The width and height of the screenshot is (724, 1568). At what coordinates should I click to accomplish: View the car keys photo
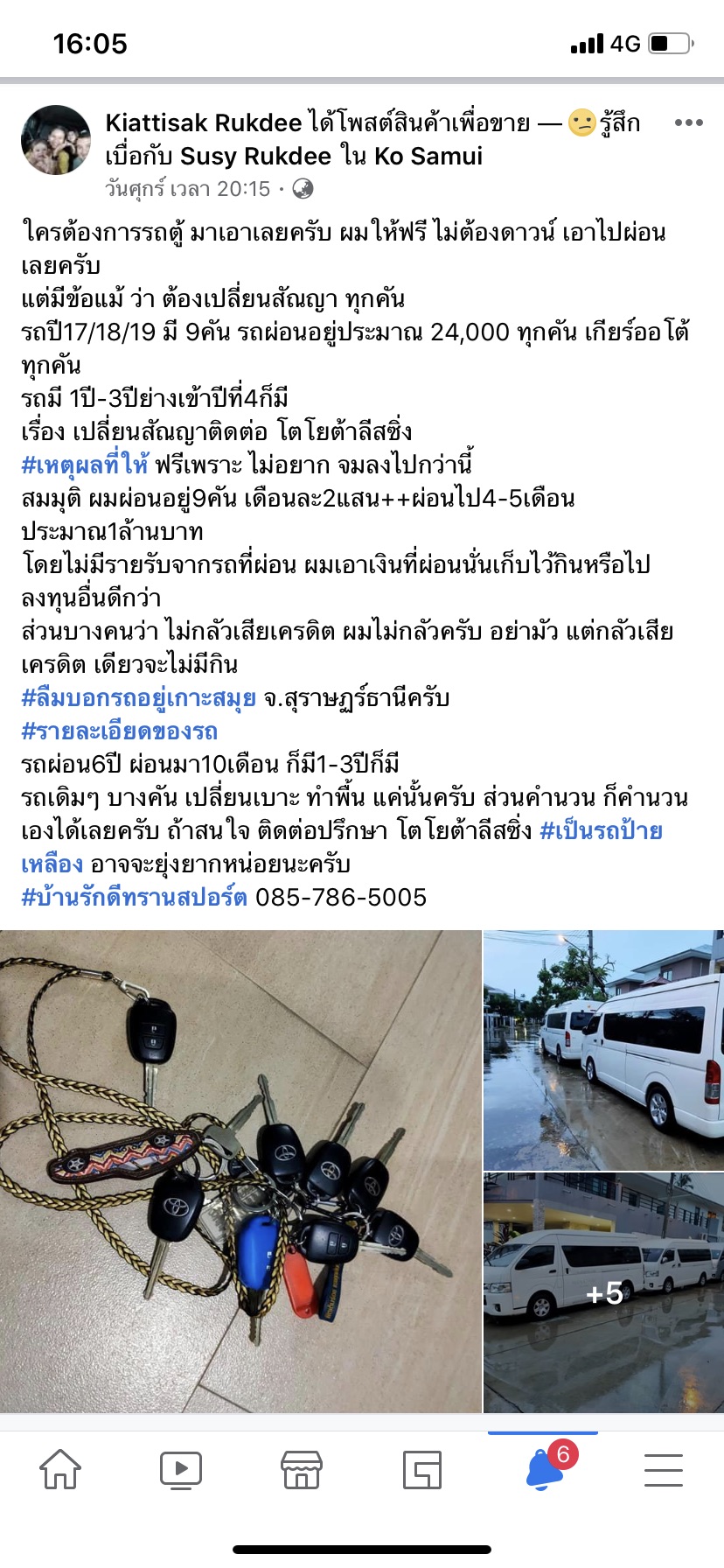click(x=240, y=1171)
